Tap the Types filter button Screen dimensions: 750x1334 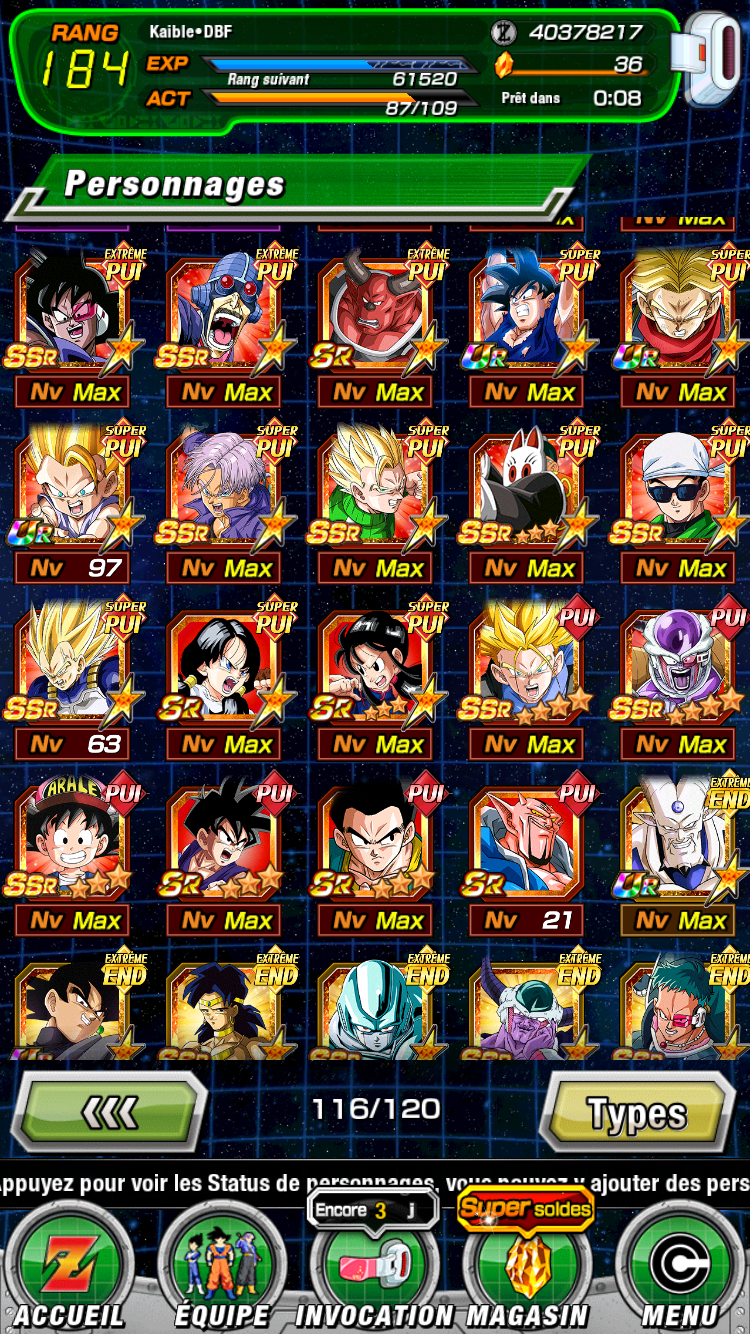637,1113
